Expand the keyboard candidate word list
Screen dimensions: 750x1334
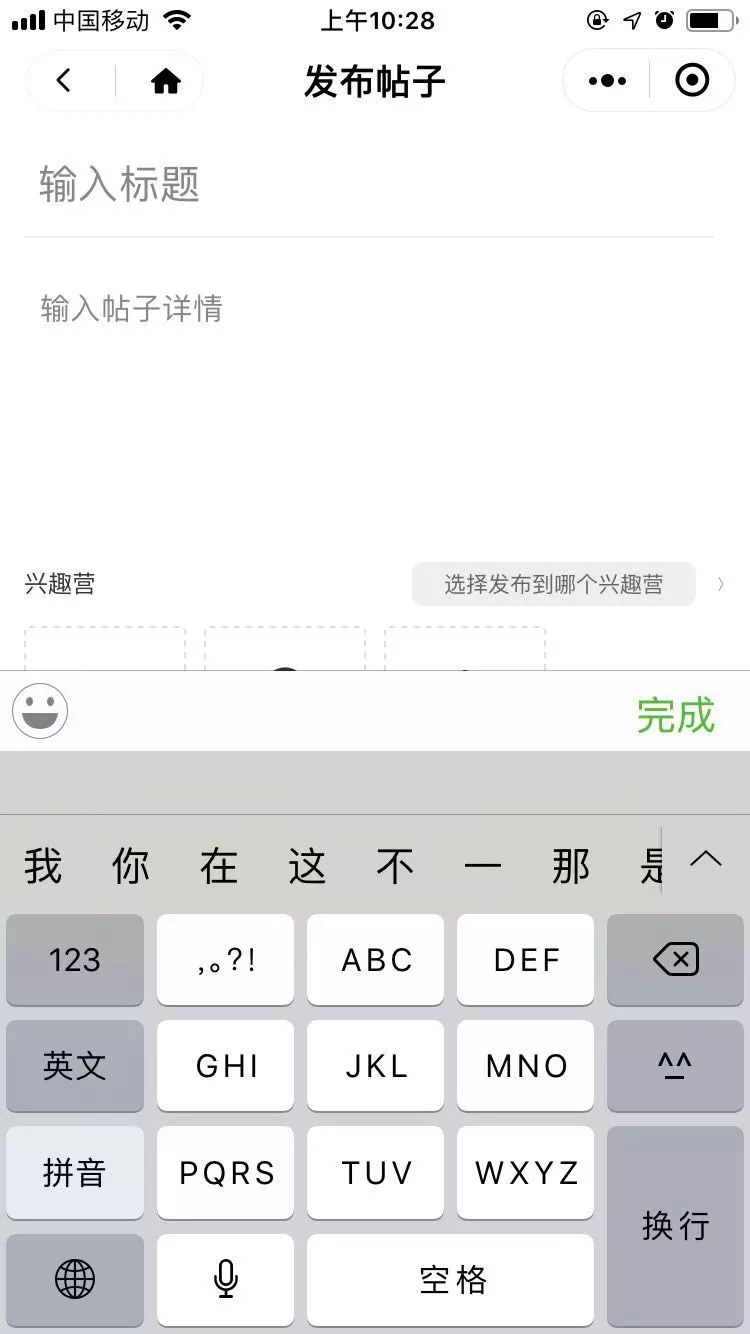pos(706,859)
